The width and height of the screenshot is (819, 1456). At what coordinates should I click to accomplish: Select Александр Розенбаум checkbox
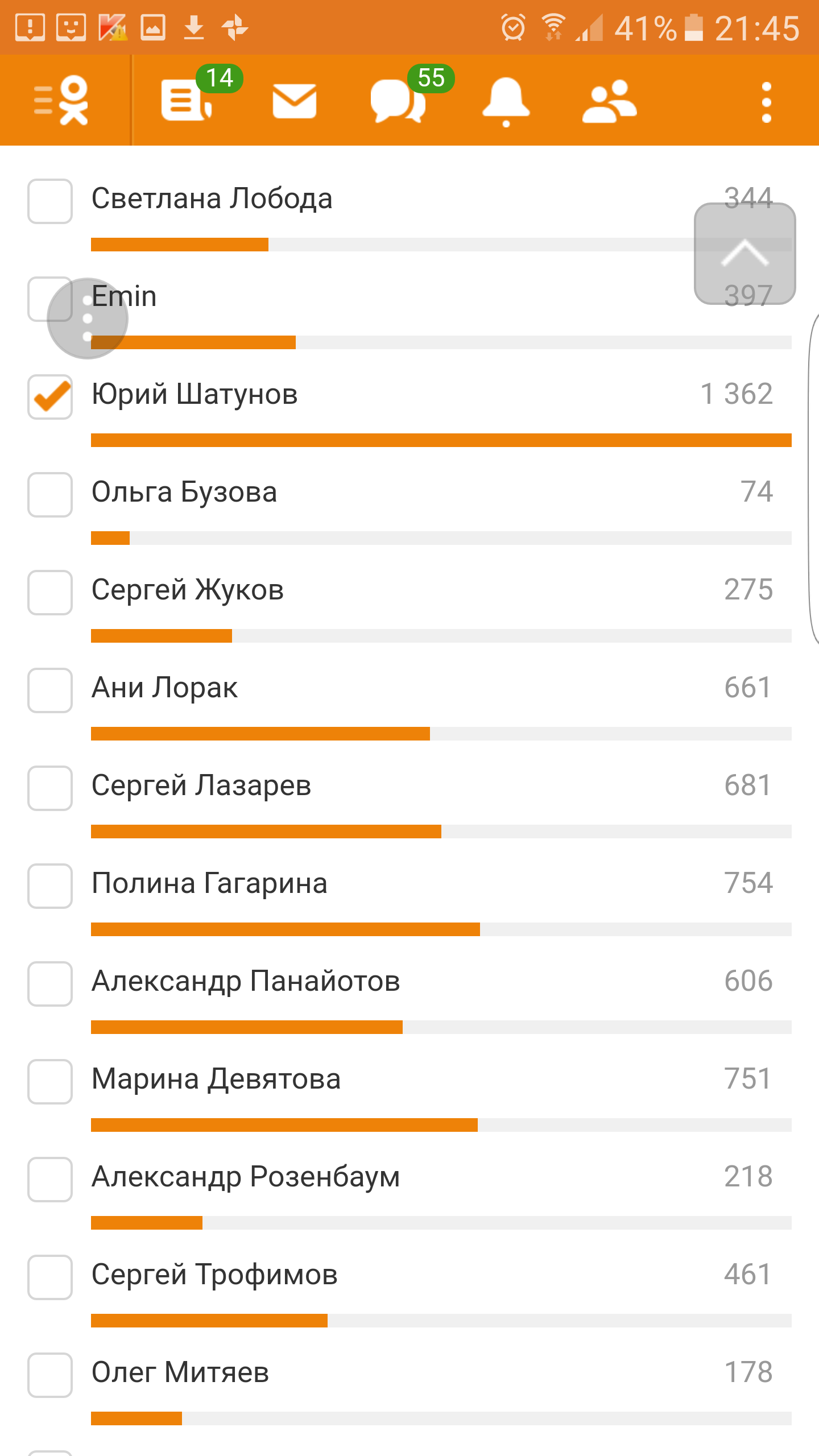coord(50,1180)
